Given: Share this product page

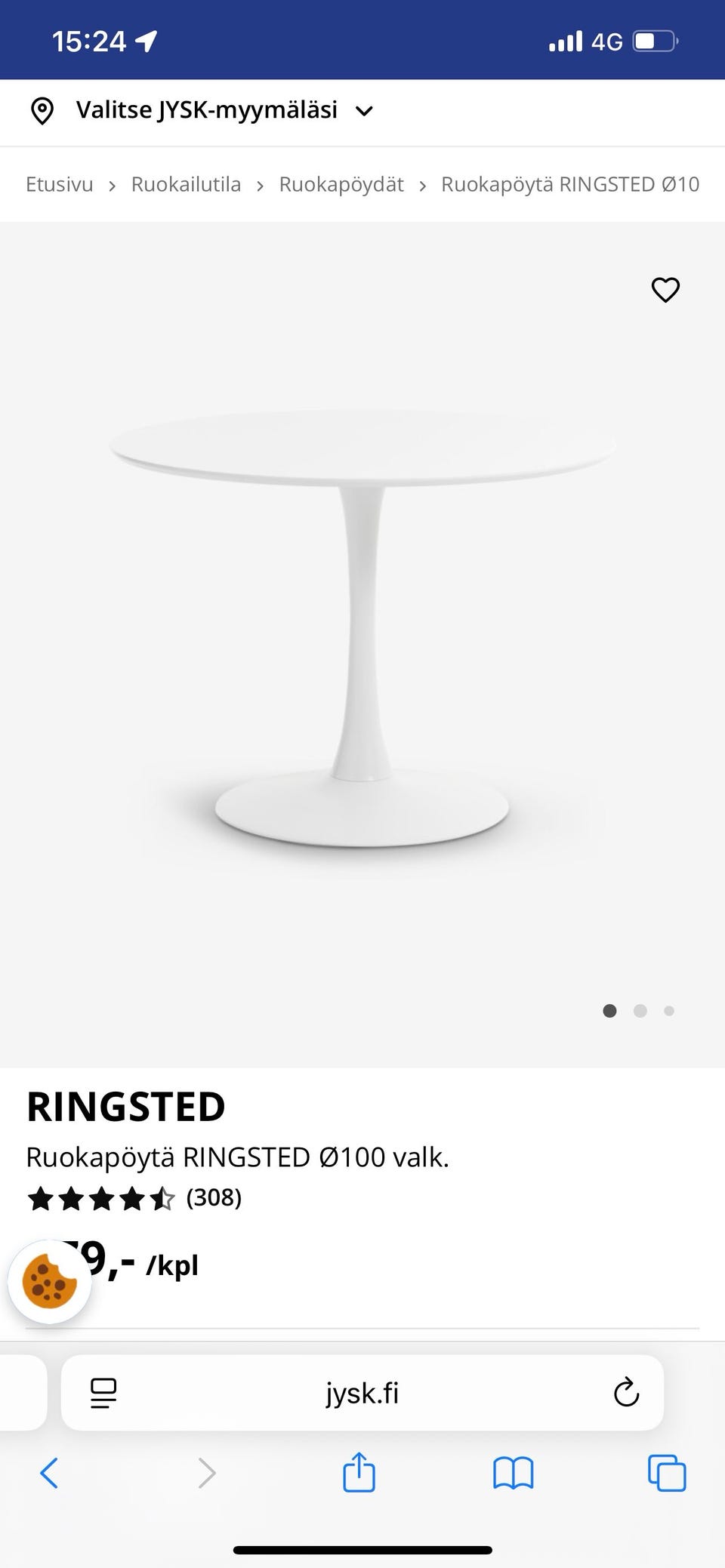Looking at the screenshot, I should coord(359,1473).
